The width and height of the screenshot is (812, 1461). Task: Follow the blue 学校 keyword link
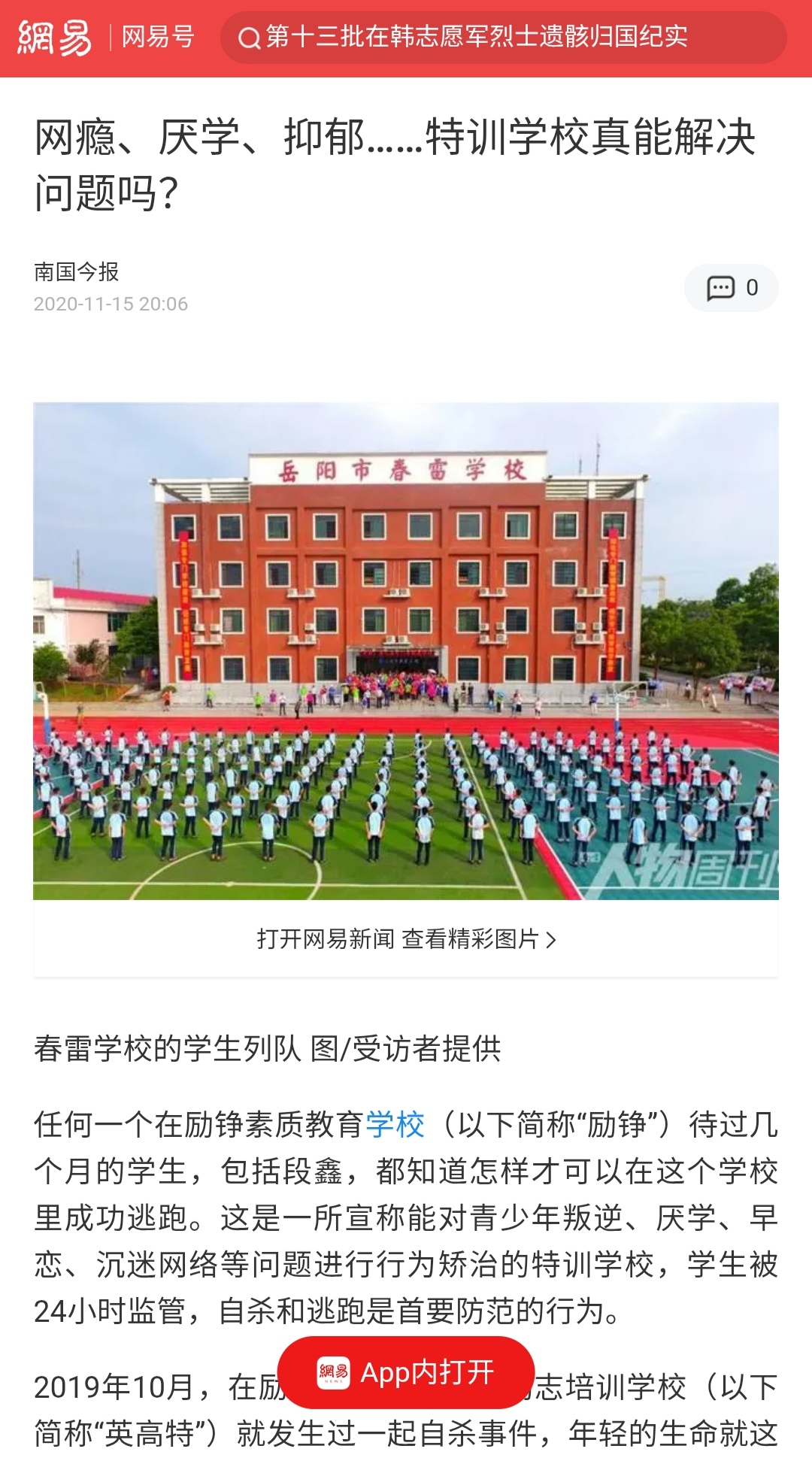pyautogui.click(x=395, y=1125)
